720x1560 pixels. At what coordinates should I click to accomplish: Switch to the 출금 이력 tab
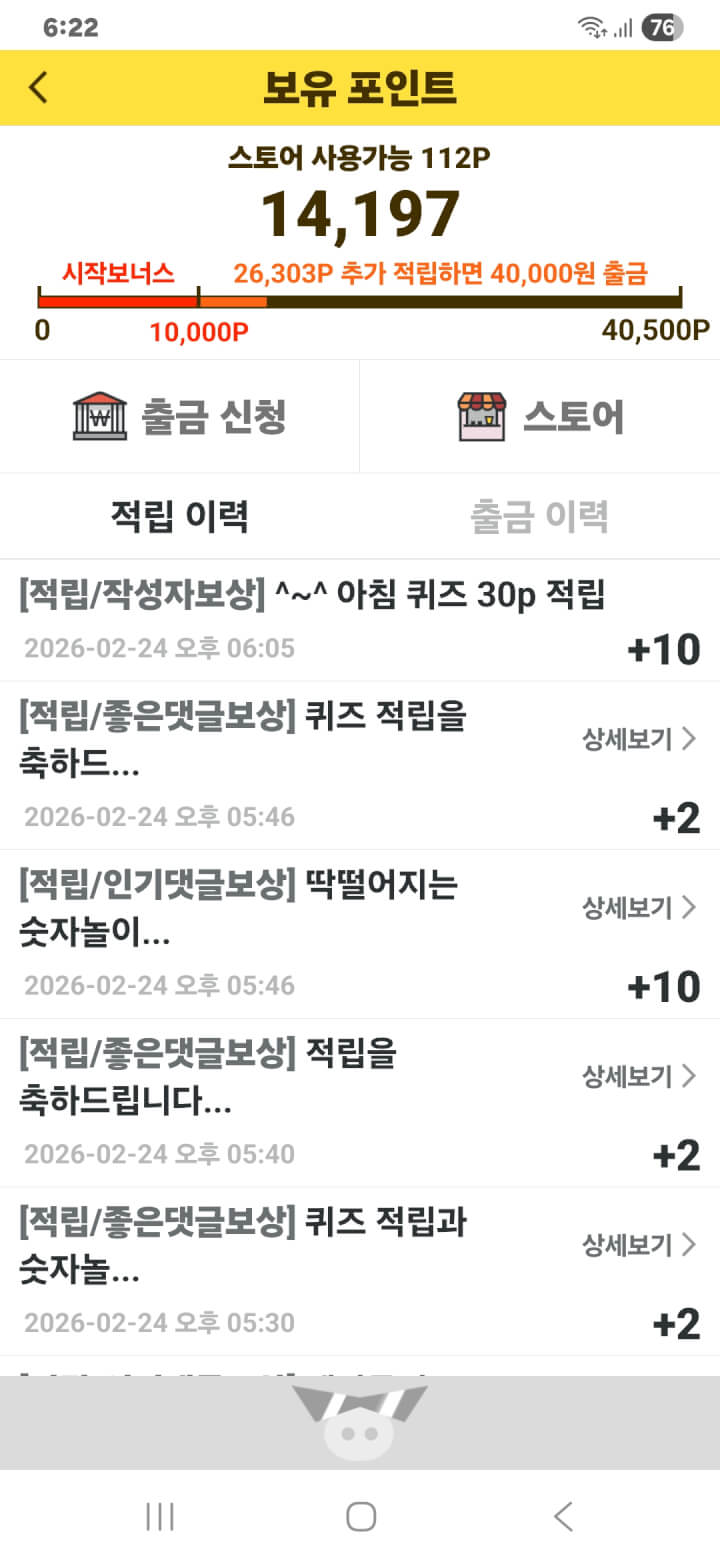click(x=540, y=517)
